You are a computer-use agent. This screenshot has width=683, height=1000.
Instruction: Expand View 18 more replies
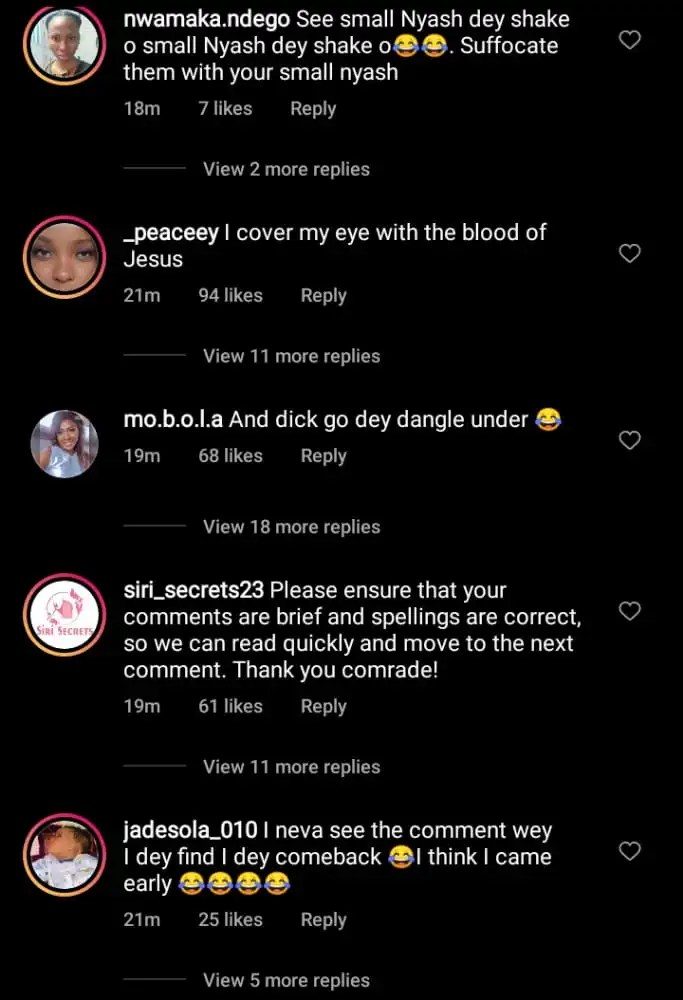point(291,527)
